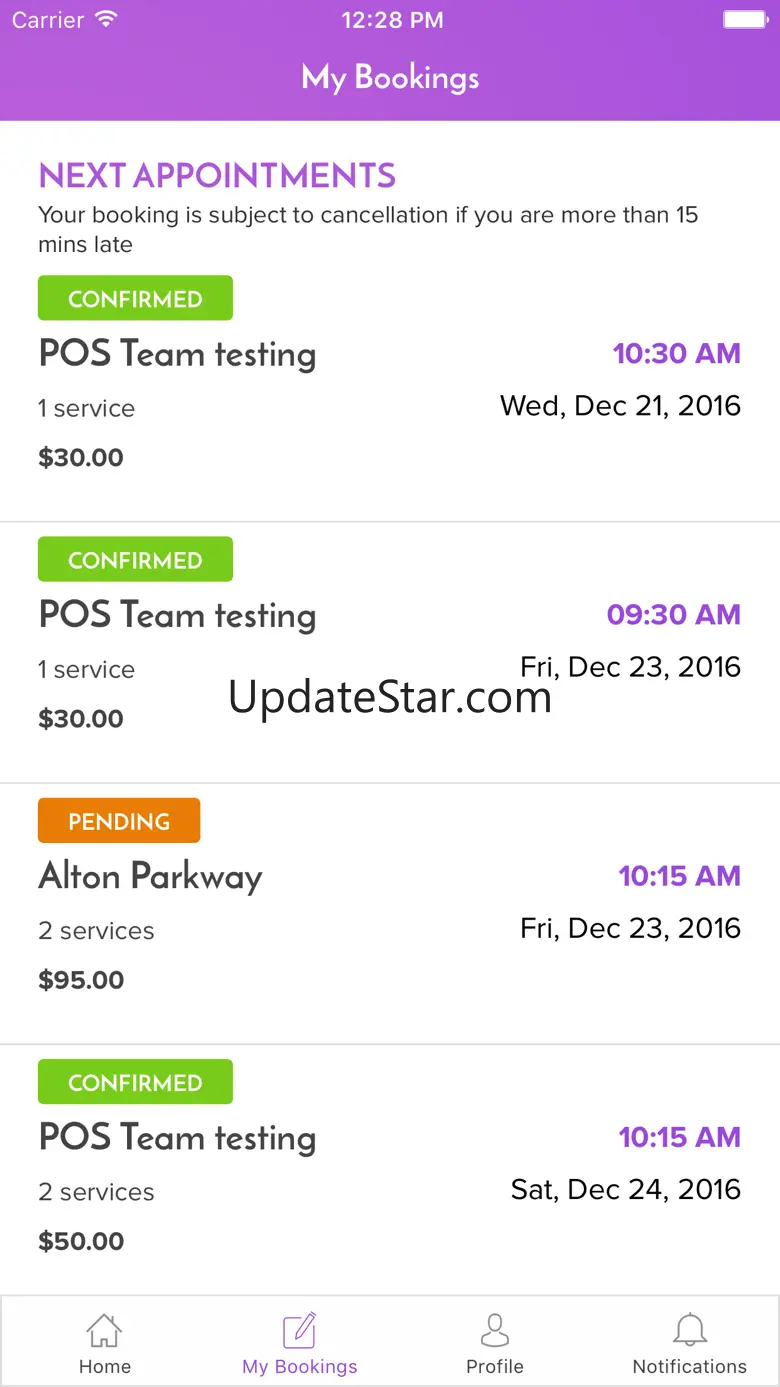Open the pending Alton Parkway booking

click(x=390, y=913)
